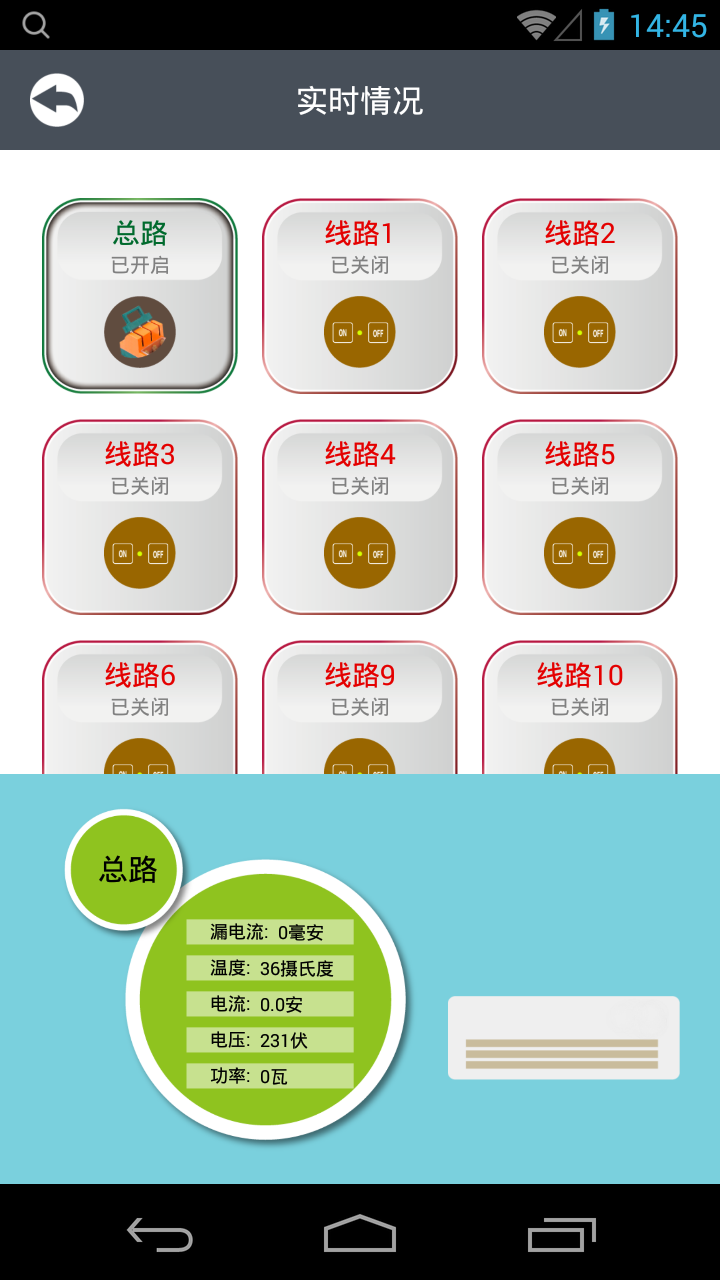Tap the system home button
Viewport: 720px width, 1280px height.
tap(360, 1234)
